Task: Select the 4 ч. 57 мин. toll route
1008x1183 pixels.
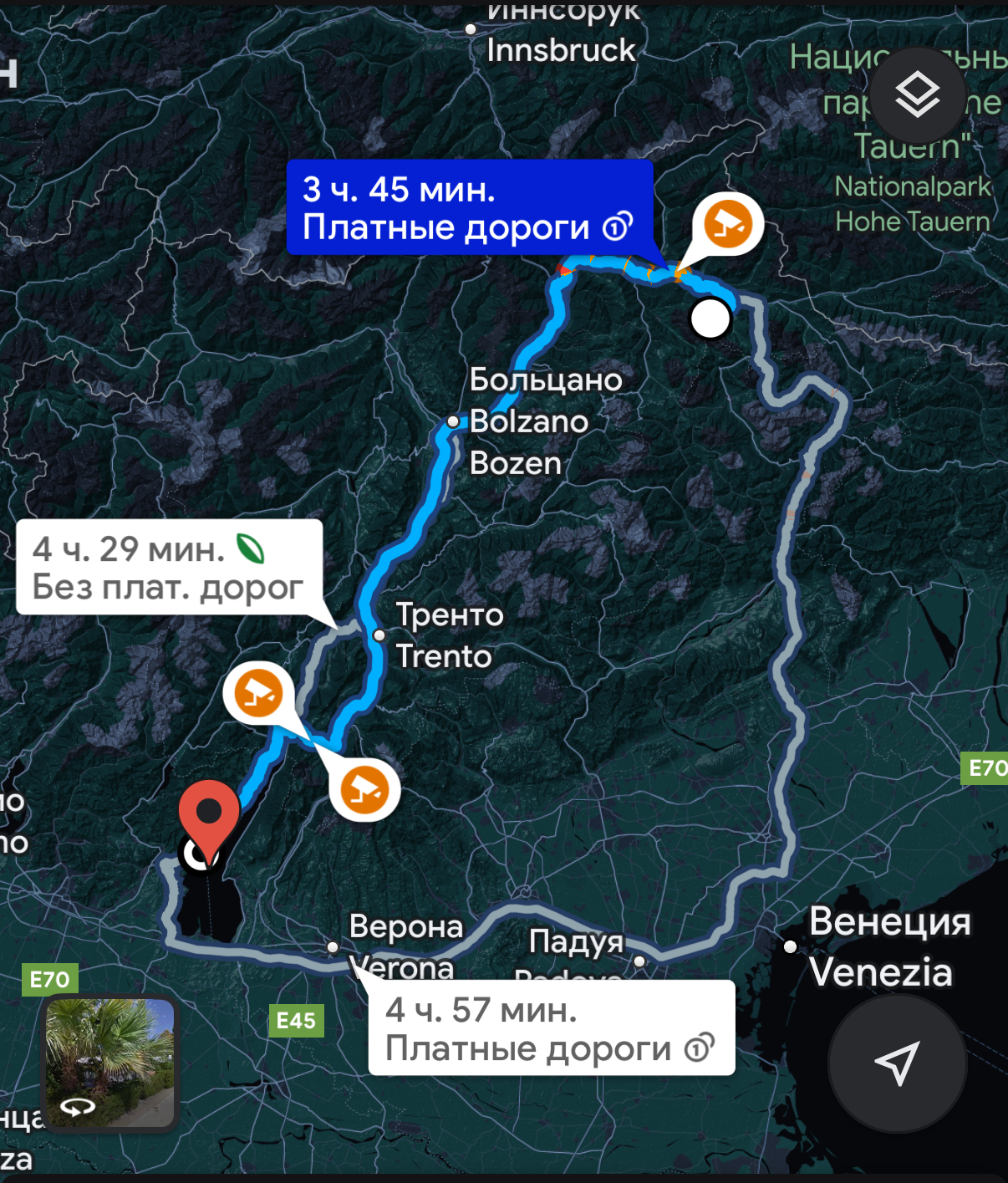Action: [x=551, y=1028]
